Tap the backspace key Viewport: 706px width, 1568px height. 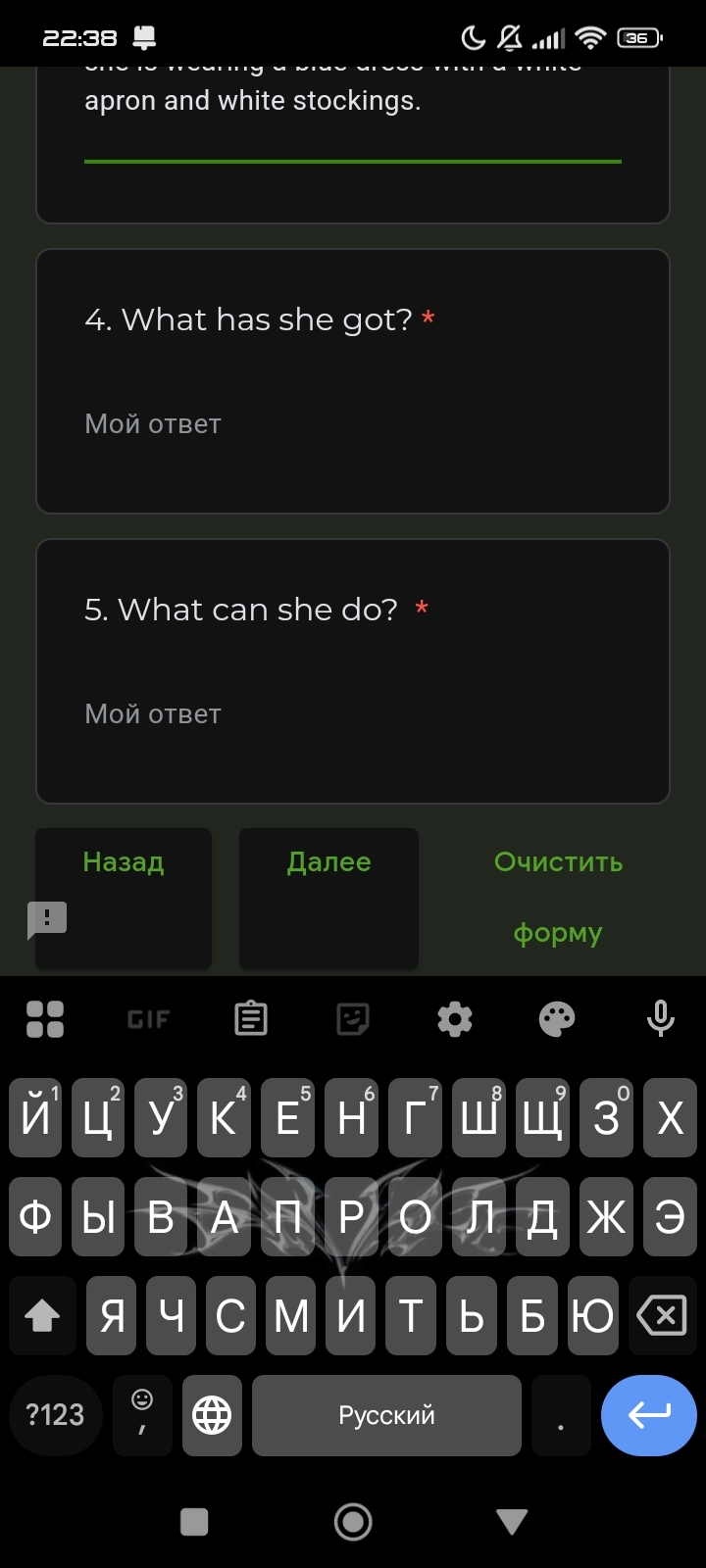[662, 1315]
